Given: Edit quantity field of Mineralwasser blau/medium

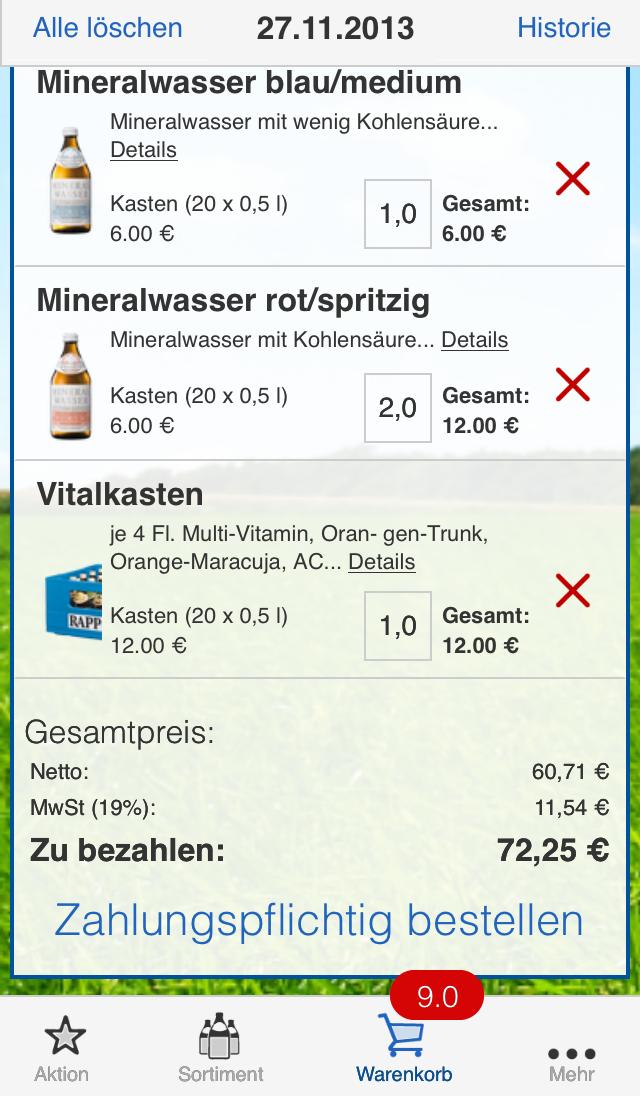Looking at the screenshot, I should 397,214.
